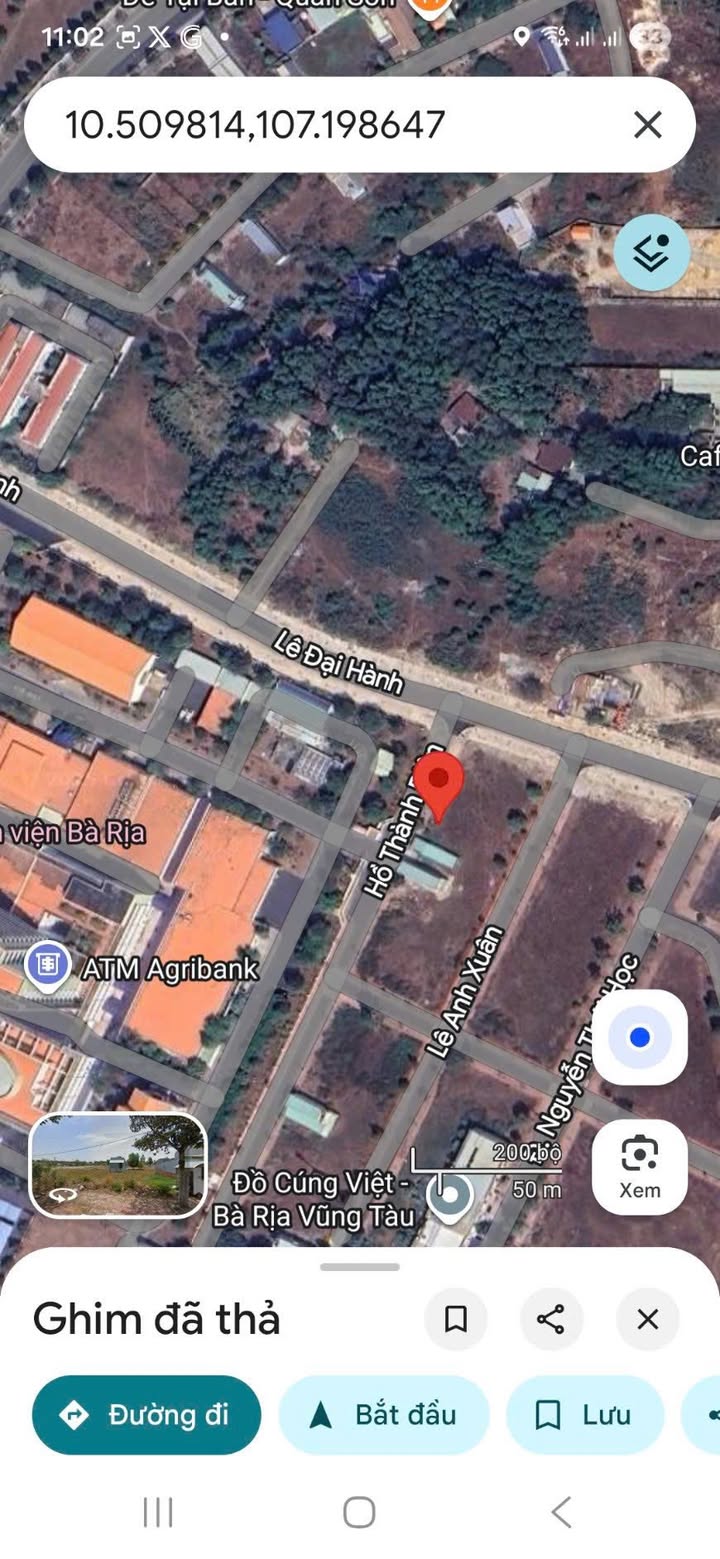720x1559 pixels.
Task: Get directions with Đường đi
Action: click(146, 1415)
